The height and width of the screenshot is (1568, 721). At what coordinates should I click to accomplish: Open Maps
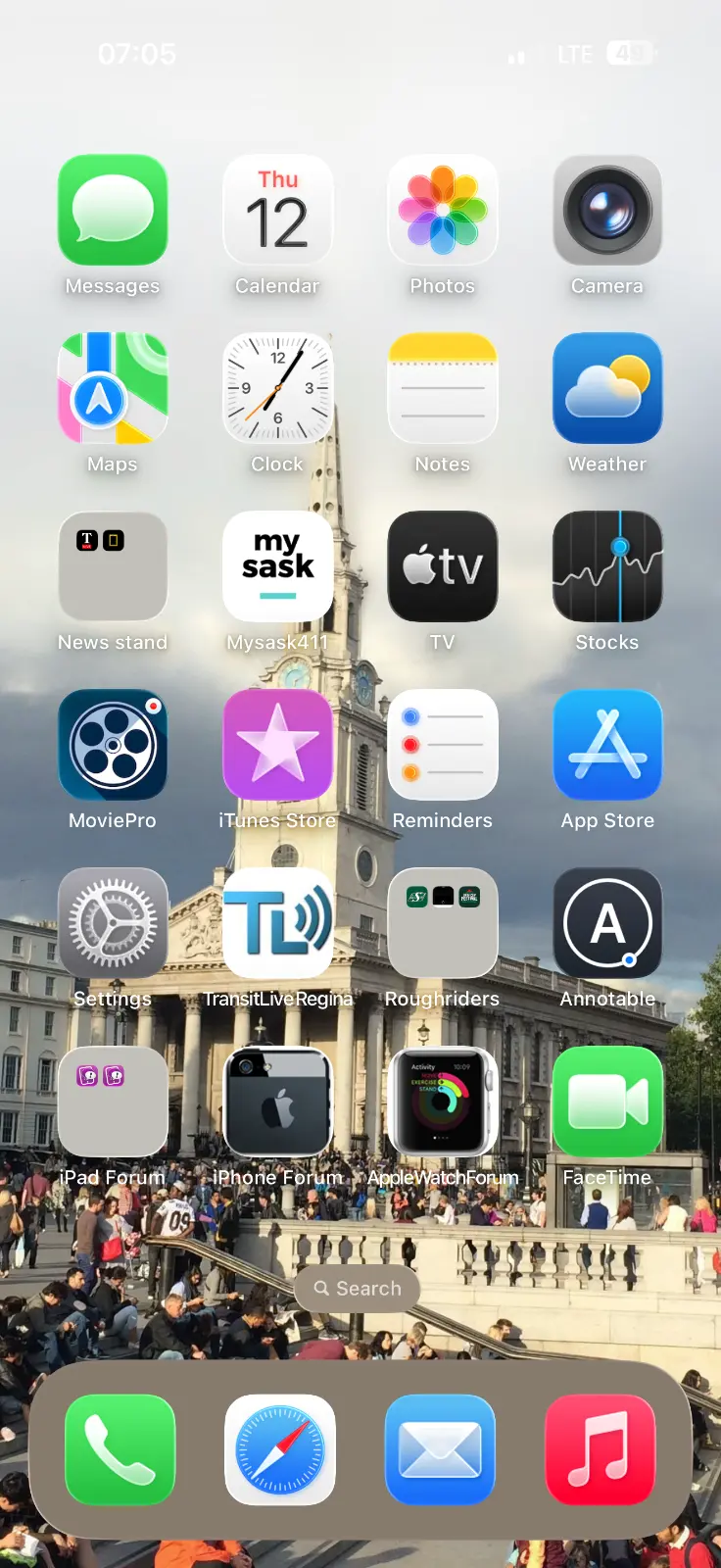pos(113,388)
